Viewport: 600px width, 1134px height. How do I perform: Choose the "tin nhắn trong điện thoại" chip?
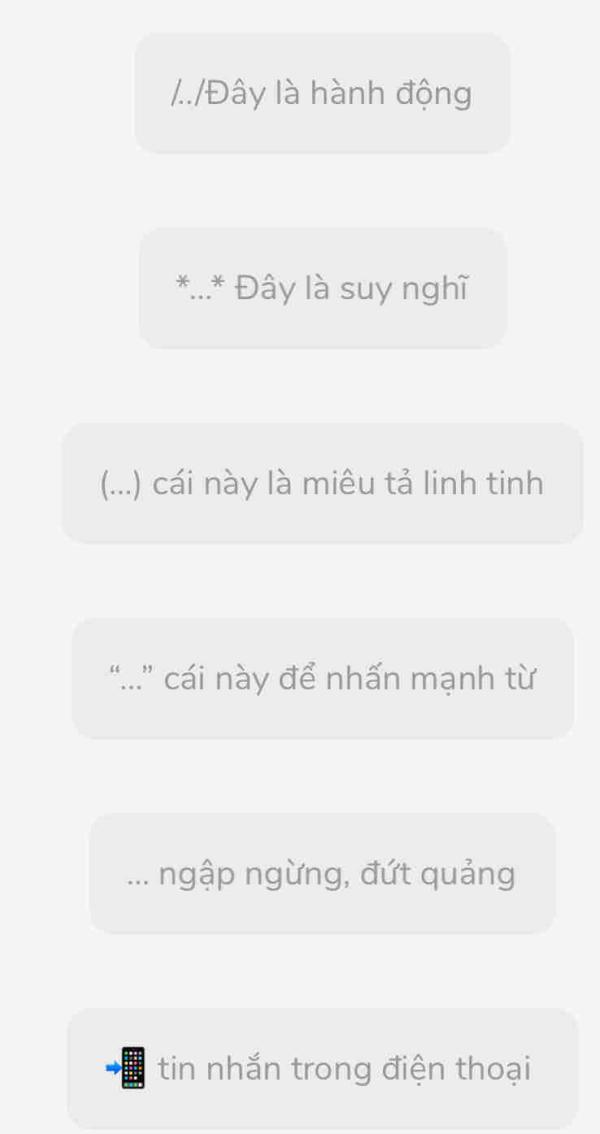322,1068
